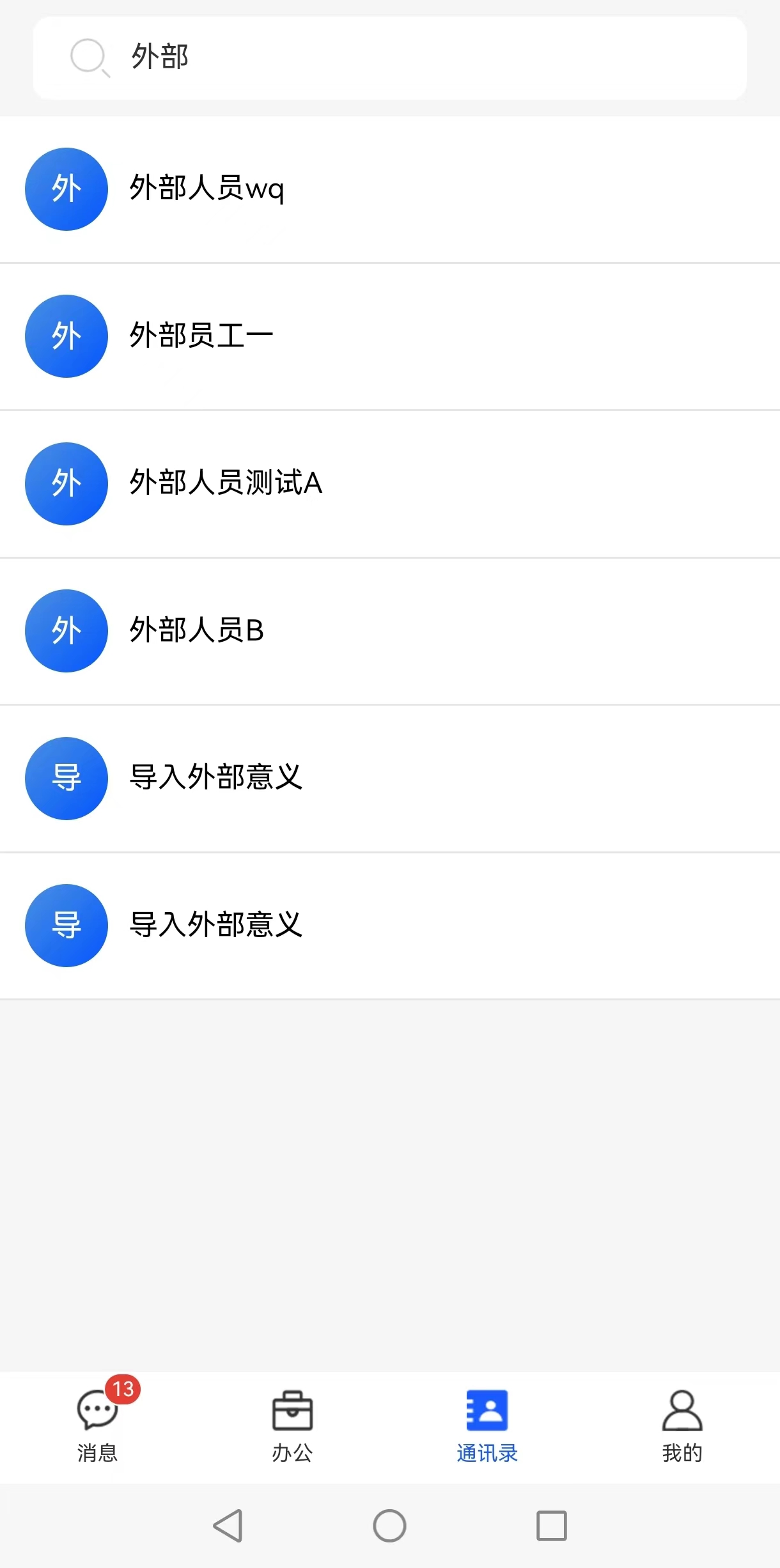Screen dimensions: 780x1568
Task: Open contact 外部员工一
Action: (201, 336)
